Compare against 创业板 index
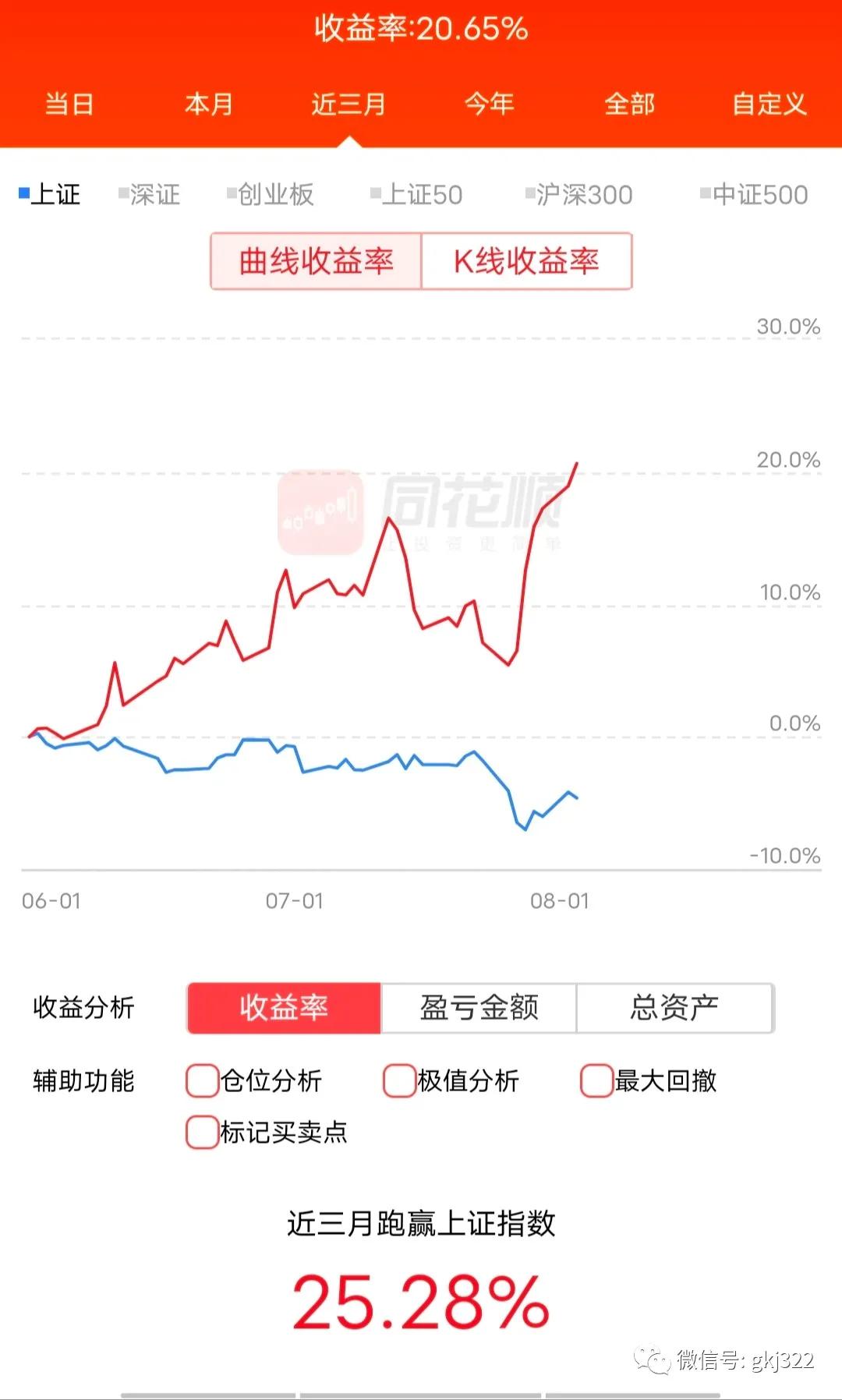The image size is (842, 1400). pyautogui.click(x=271, y=194)
